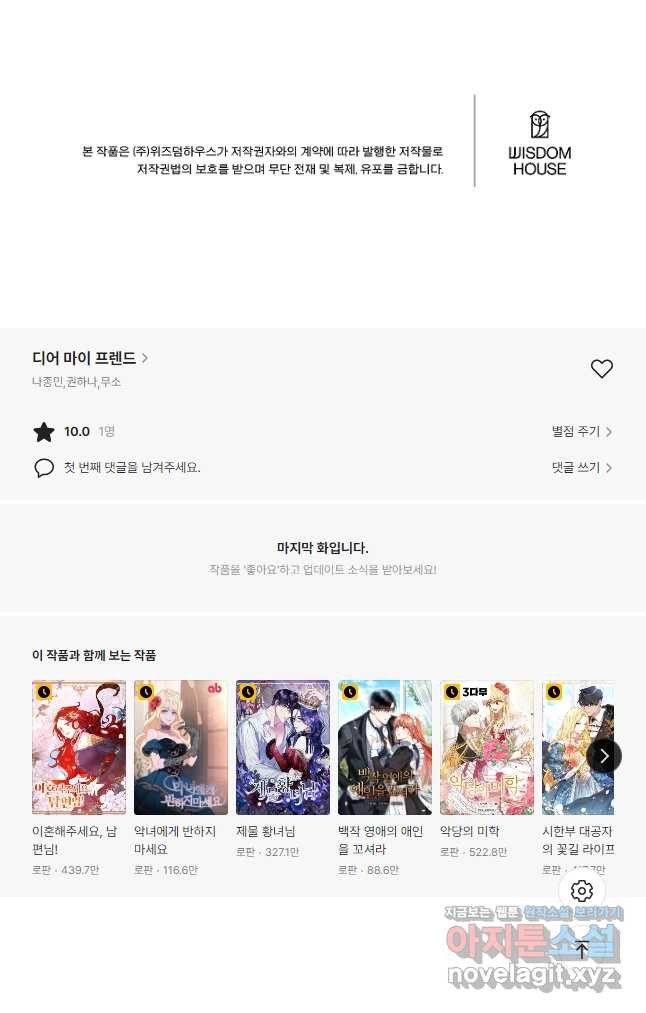The width and height of the screenshot is (646, 1013).
Task: Tap 댓글 쓰기 to write a comment
Action: pyautogui.click(x=581, y=468)
